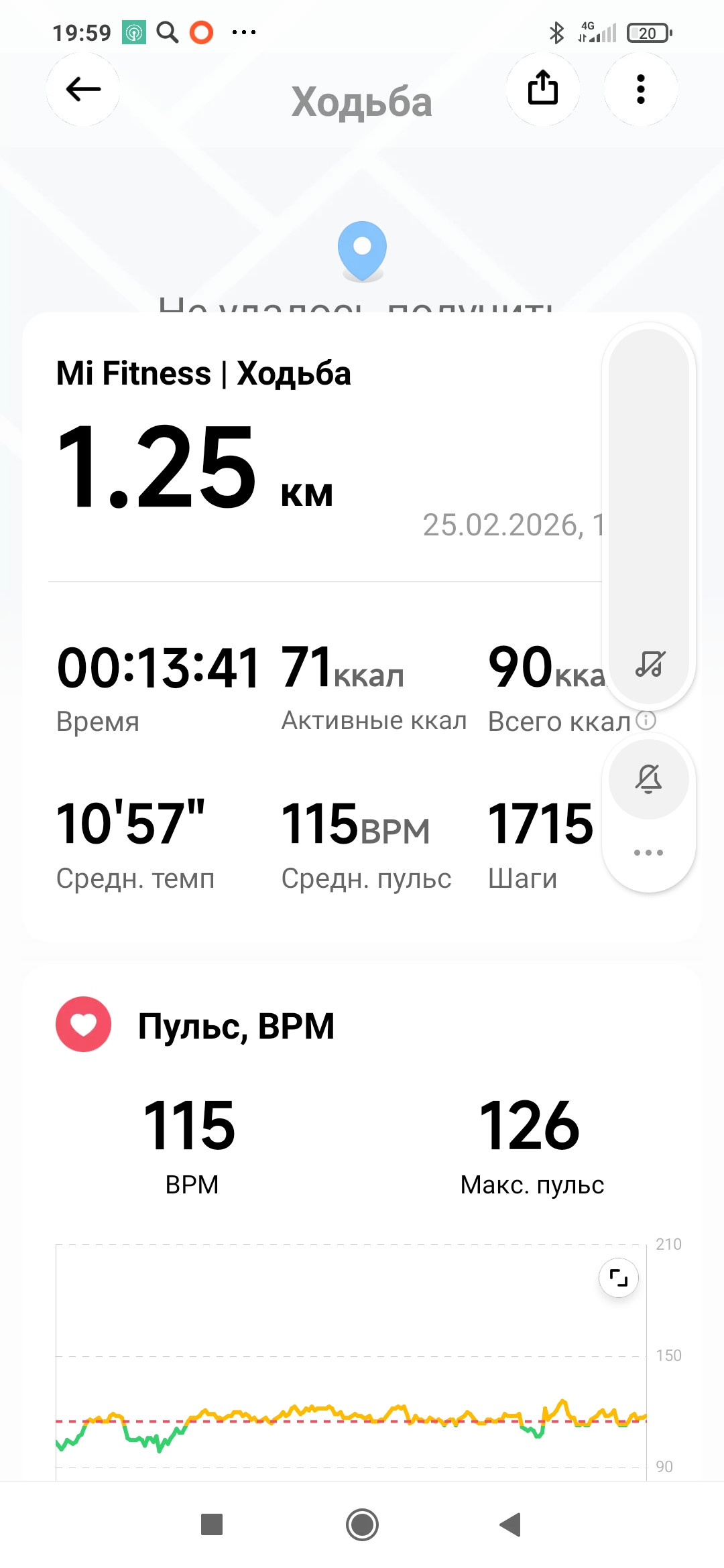
Task: Expand the heart rate chart to fullscreen
Action: tap(618, 1278)
